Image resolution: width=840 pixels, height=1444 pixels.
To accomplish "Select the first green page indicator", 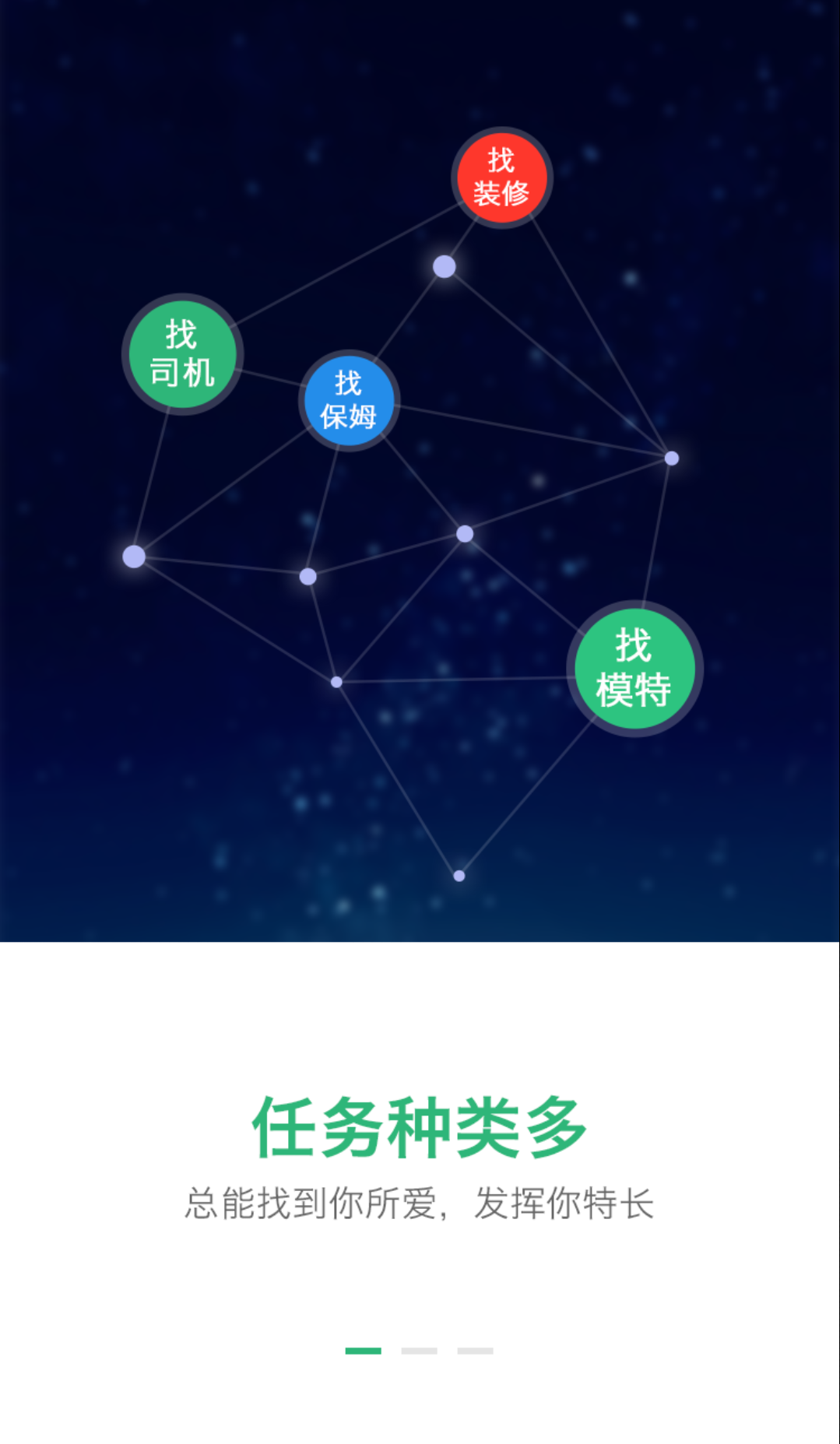I will click(363, 1351).
